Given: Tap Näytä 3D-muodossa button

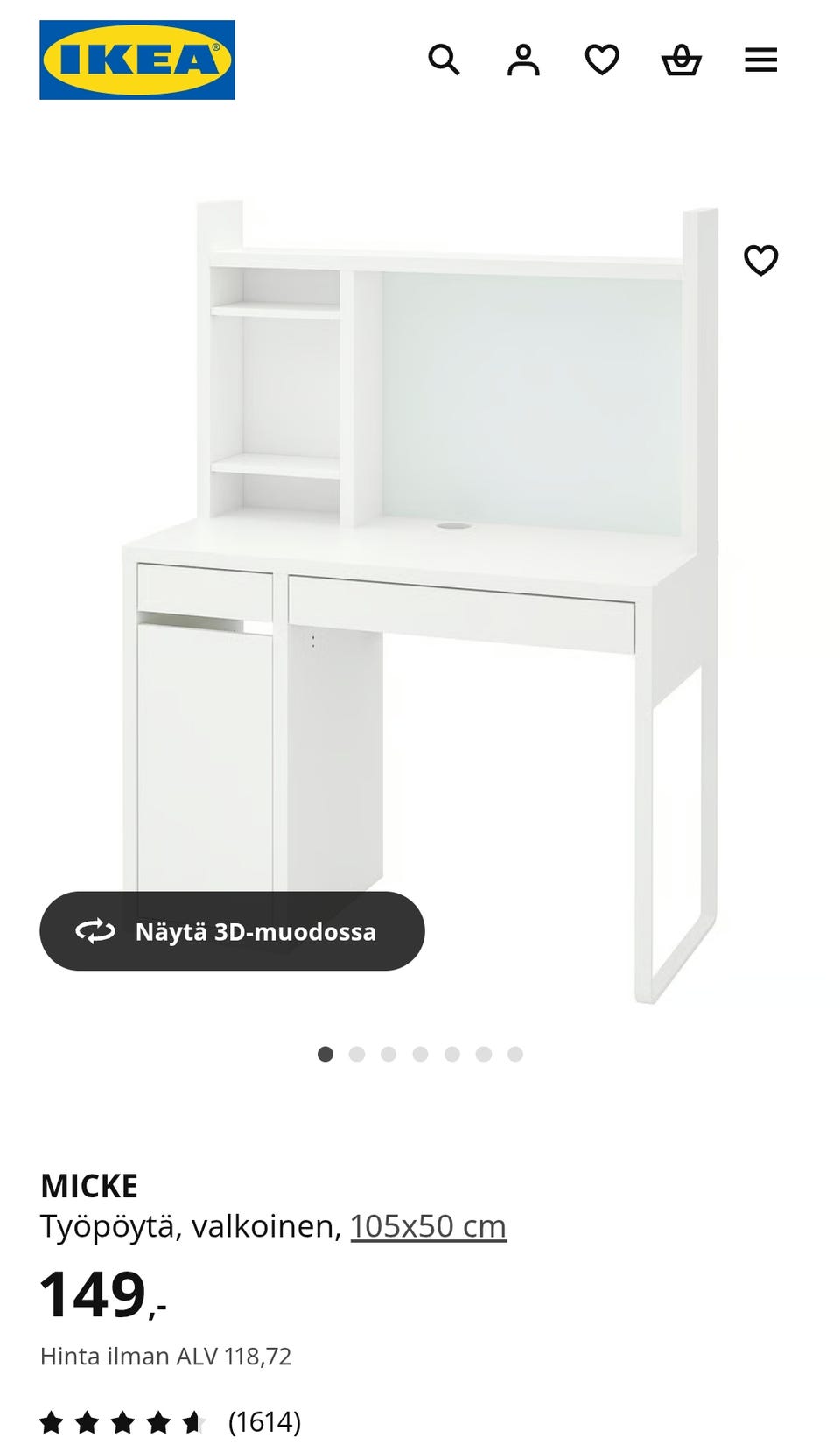Looking at the screenshot, I should [x=232, y=931].
